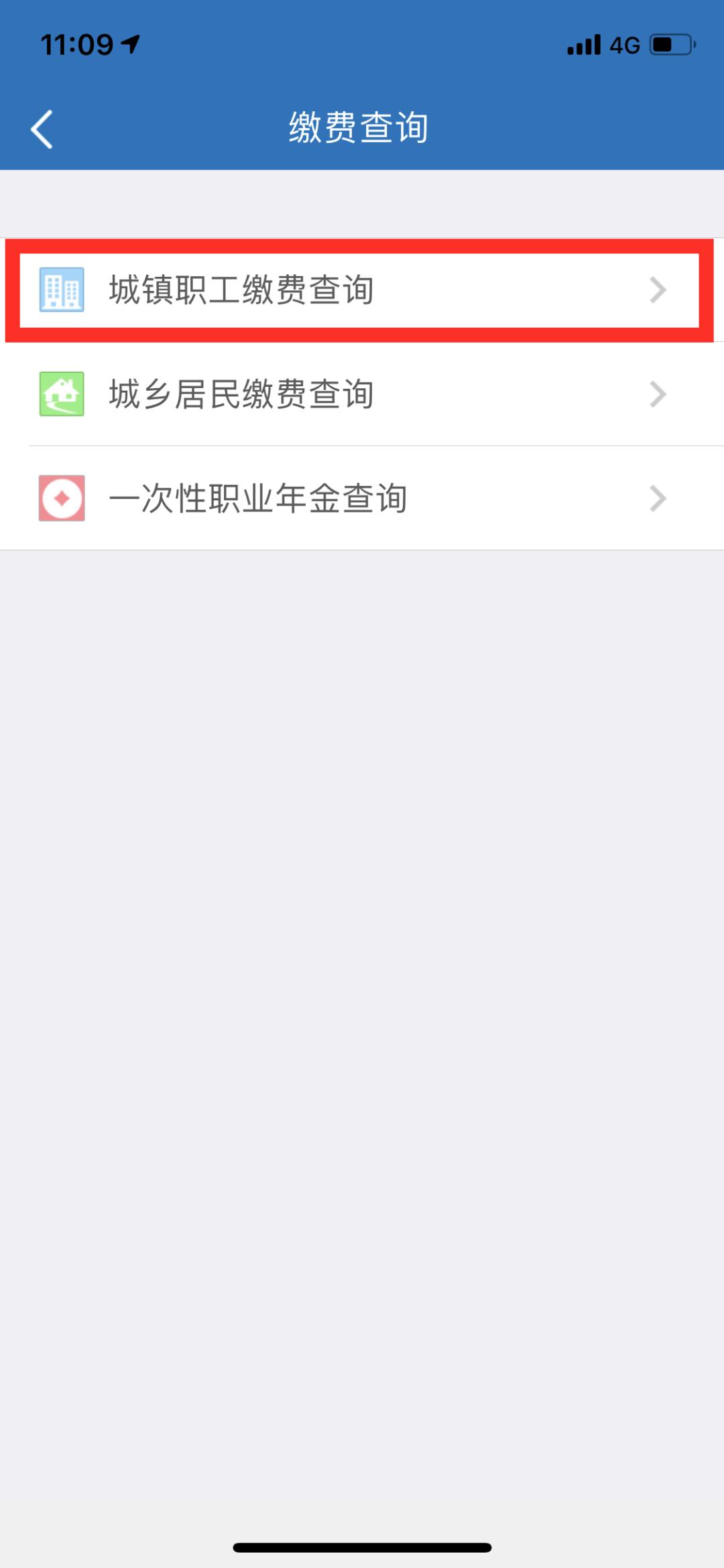Tap the blue building icon for 城镇职工缴费查询
The image size is (724, 1568).
pyautogui.click(x=62, y=290)
